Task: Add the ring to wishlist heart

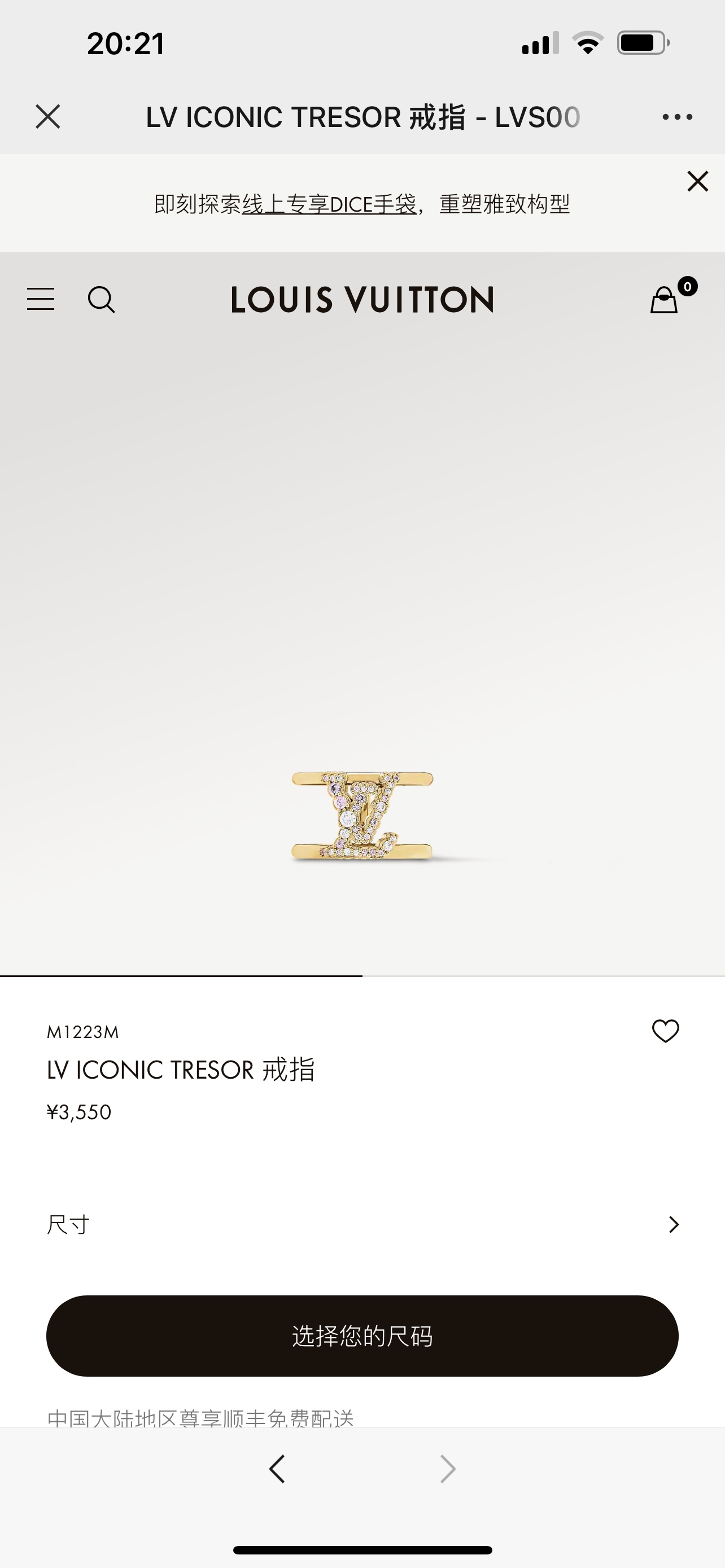Action: click(x=665, y=1031)
